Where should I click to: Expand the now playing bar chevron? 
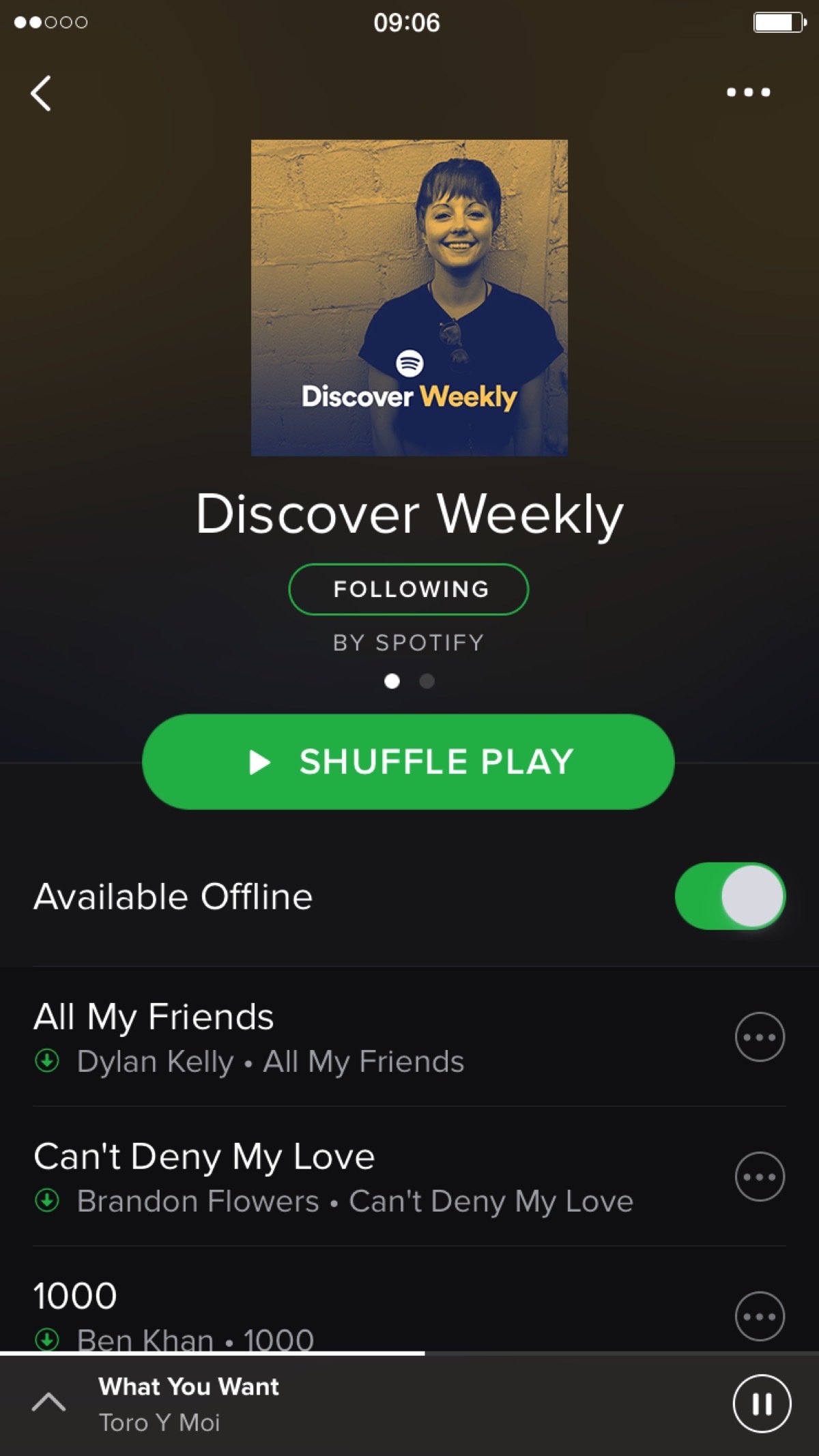click(x=49, y=1403)
